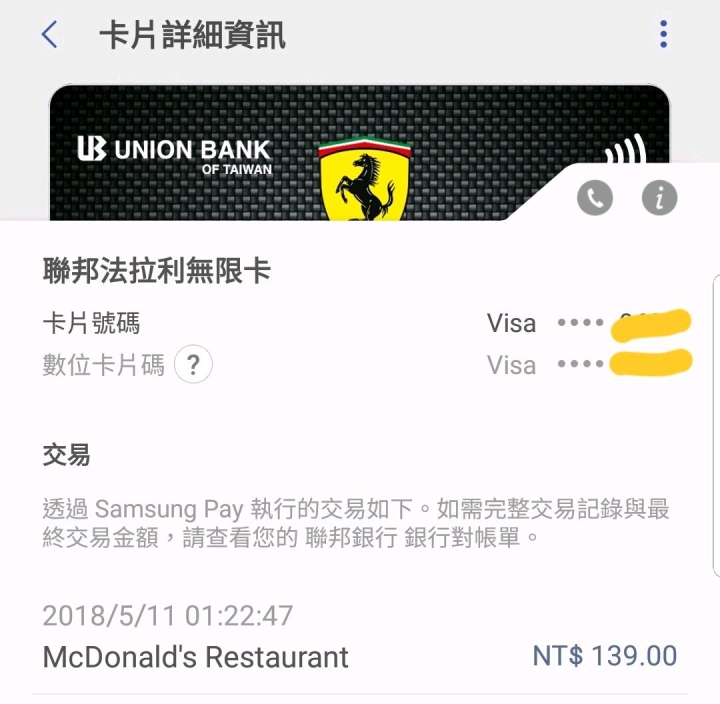Go back from card details
Viewport: 720px width, 704px height.
(x=50, y=35)
